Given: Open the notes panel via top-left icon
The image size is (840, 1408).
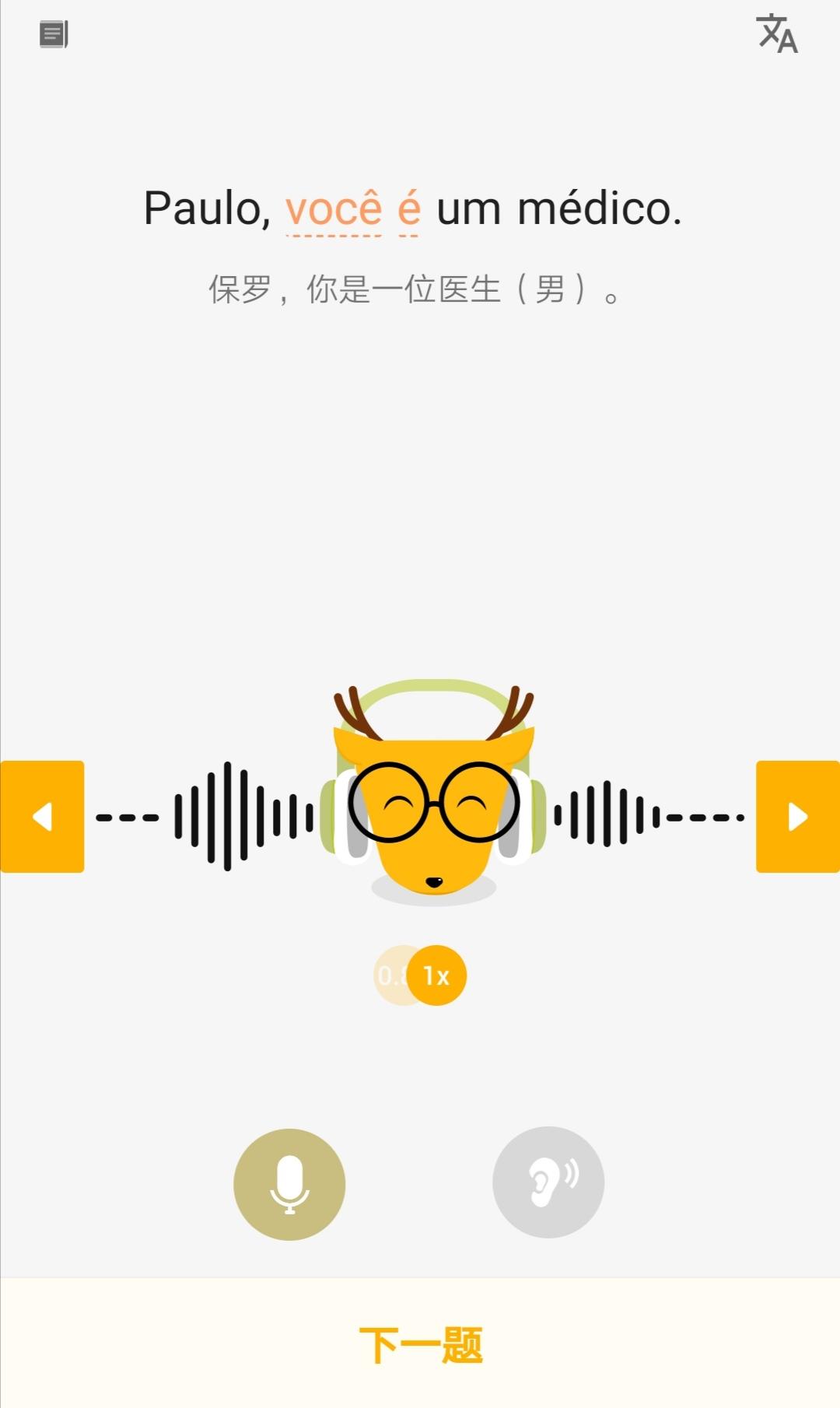Looking at the screenshot, I should [52, 34].
